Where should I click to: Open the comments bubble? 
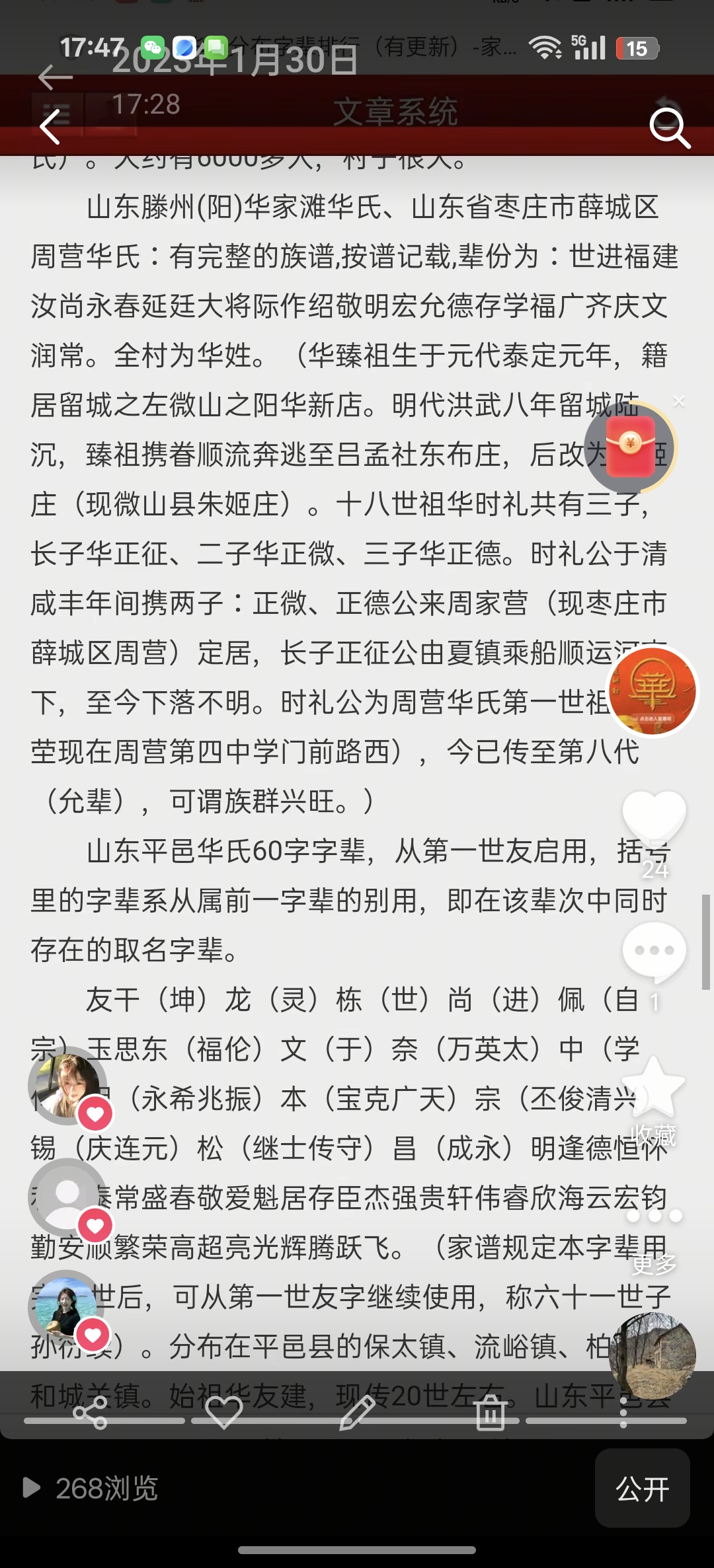click(x=654, y=952)
